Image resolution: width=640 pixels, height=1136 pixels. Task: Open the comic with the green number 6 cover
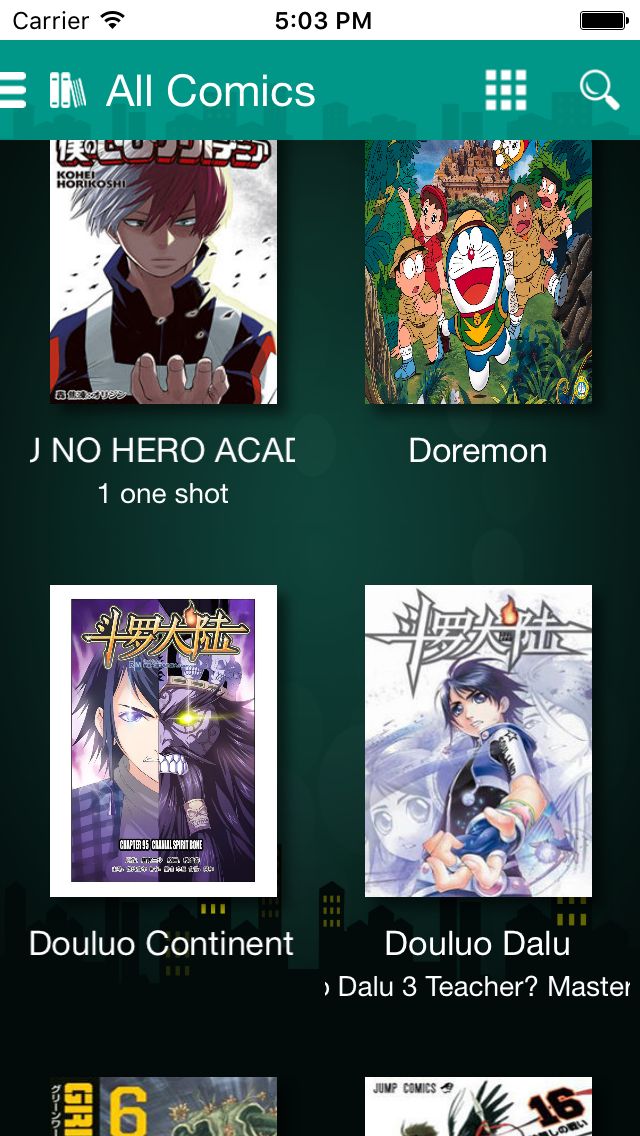(163, 1106)
